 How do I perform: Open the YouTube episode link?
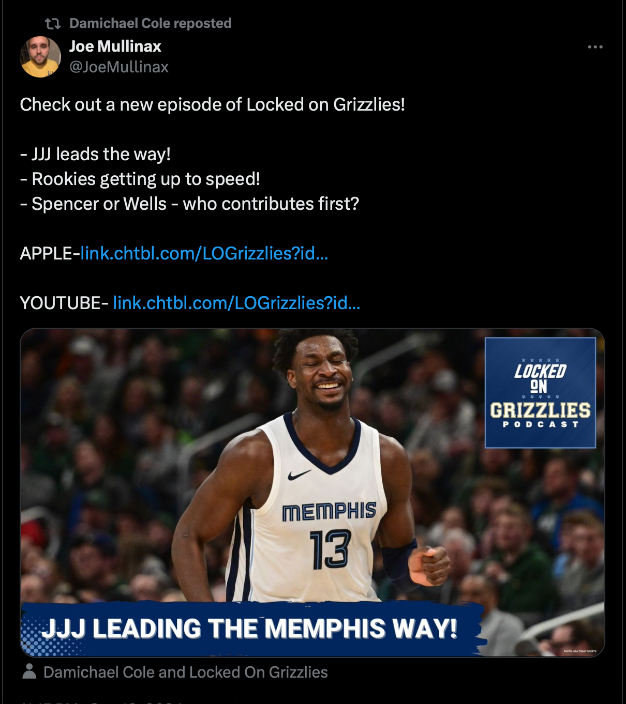coord(236,302)
